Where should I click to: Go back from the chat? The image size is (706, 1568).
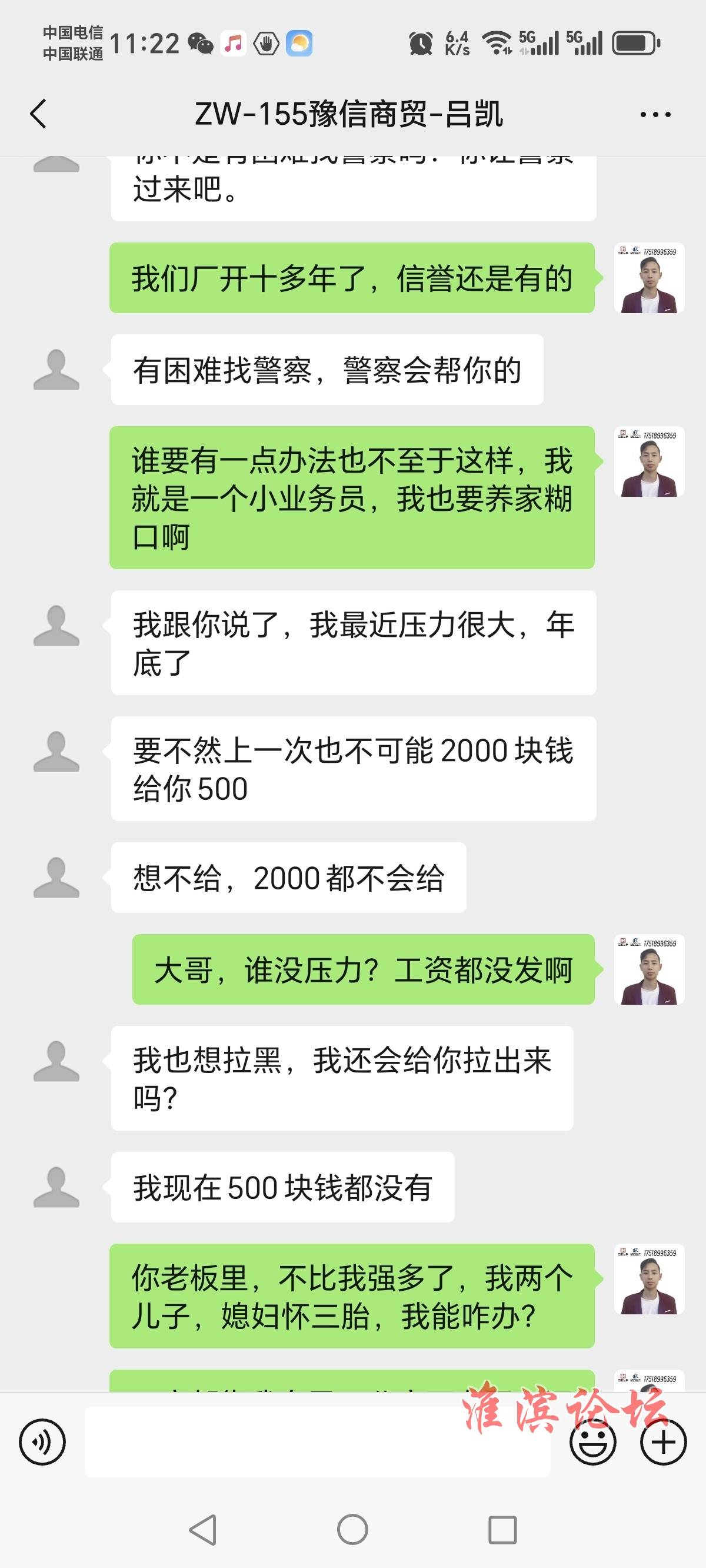pyautogui.click(x=38, y=114)
